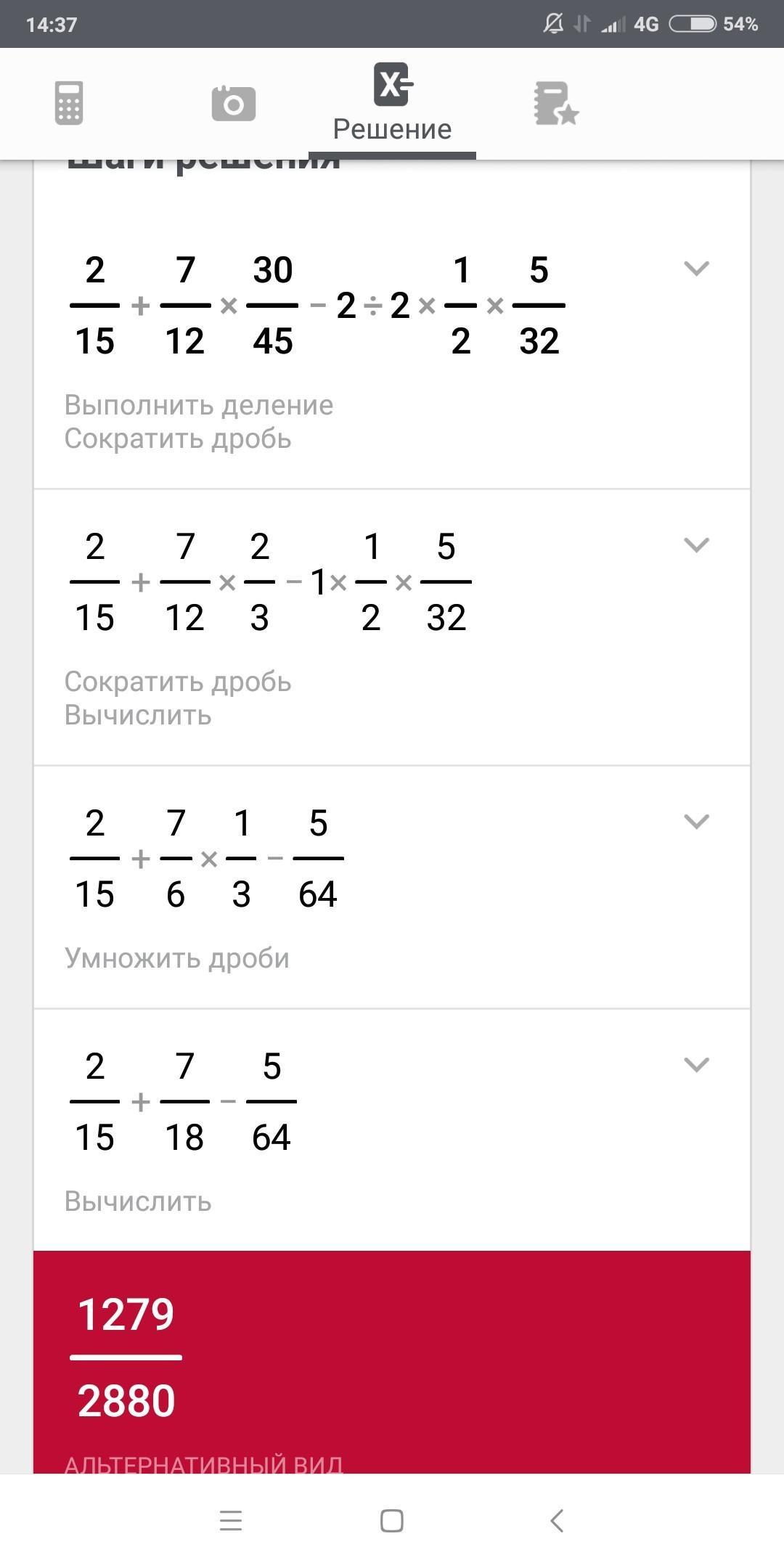The image size is (784, 1568).
Task: Go to the home screen
Action: [x=392, y=1520]
